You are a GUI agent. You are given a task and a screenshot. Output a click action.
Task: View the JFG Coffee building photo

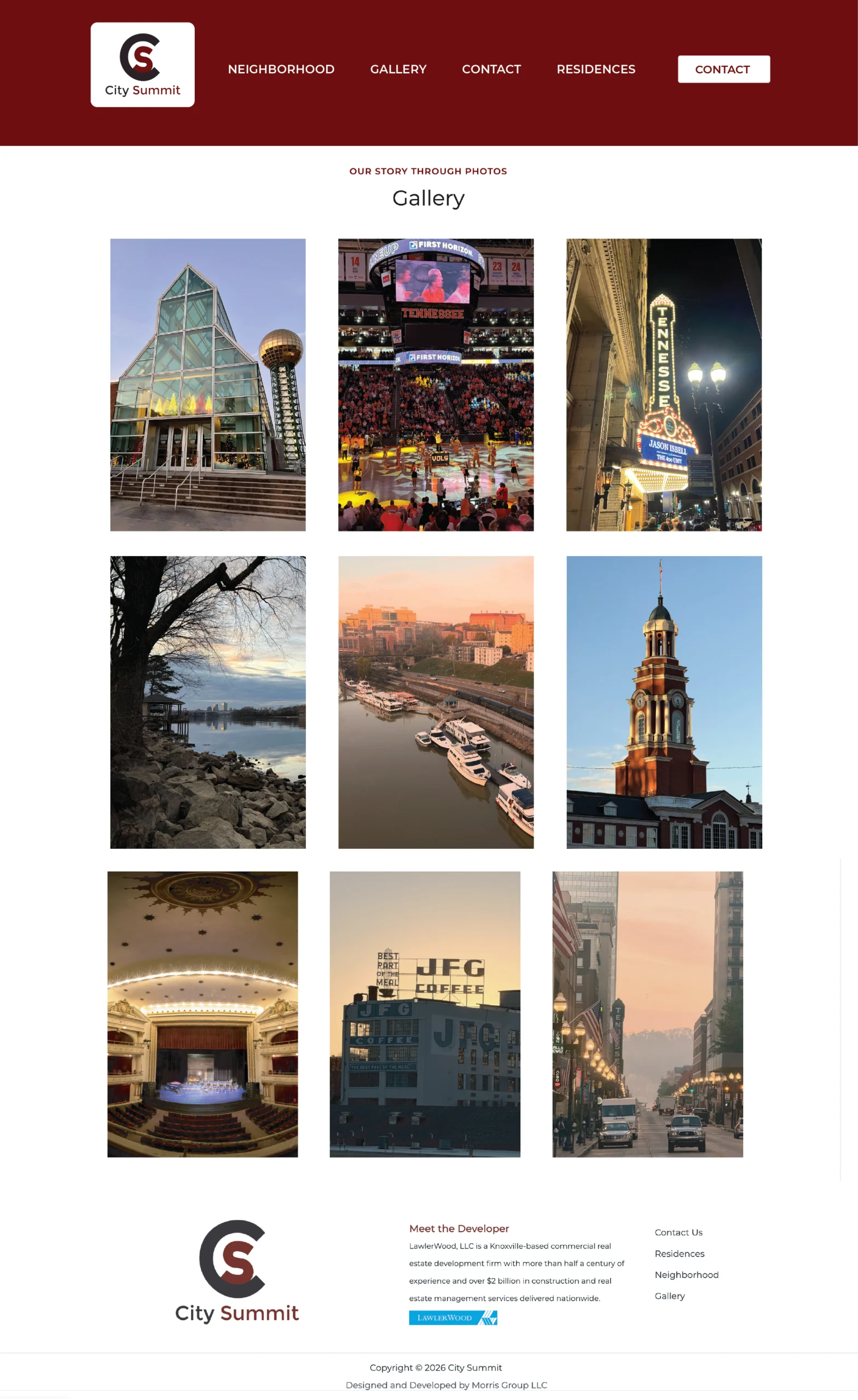425,1014
